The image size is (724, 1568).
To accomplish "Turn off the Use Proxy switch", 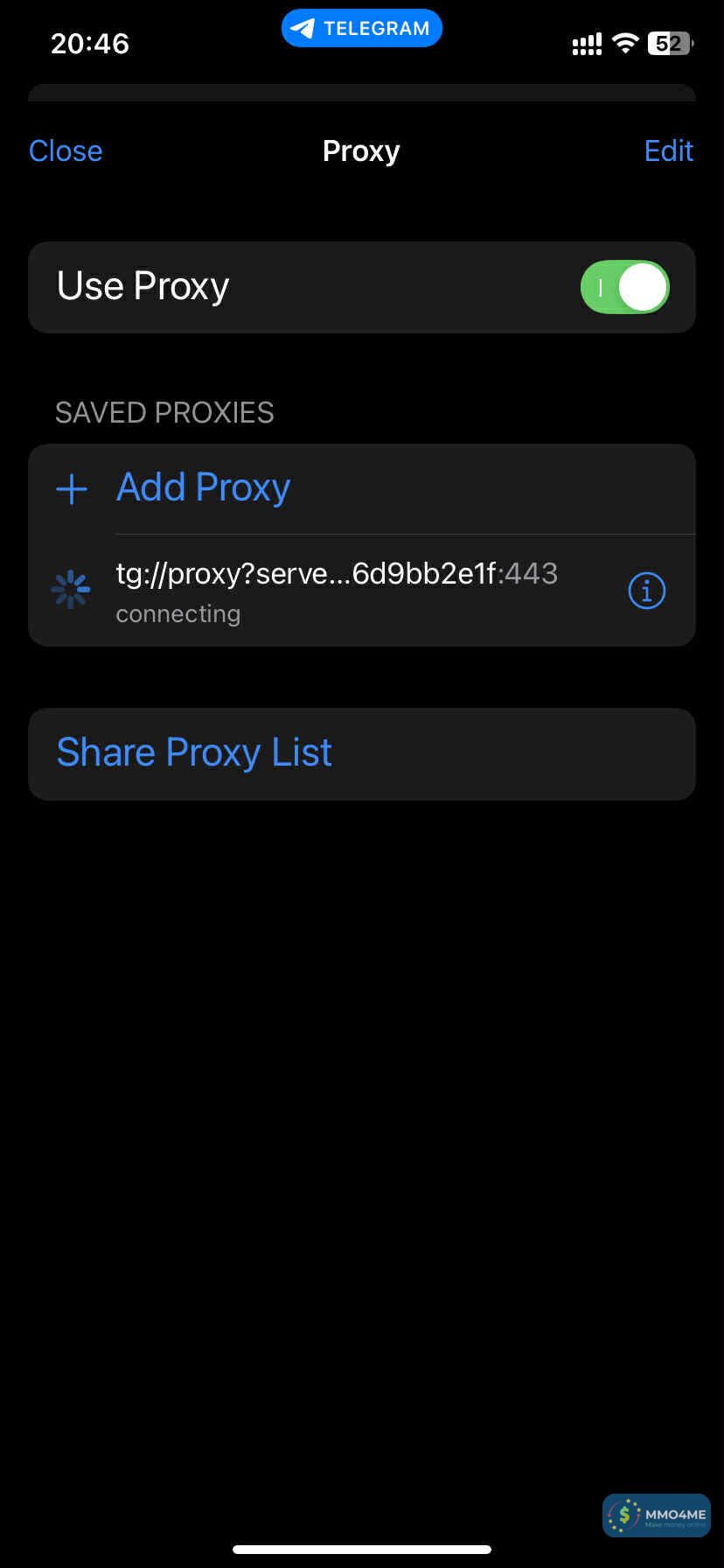I will 624,287.
